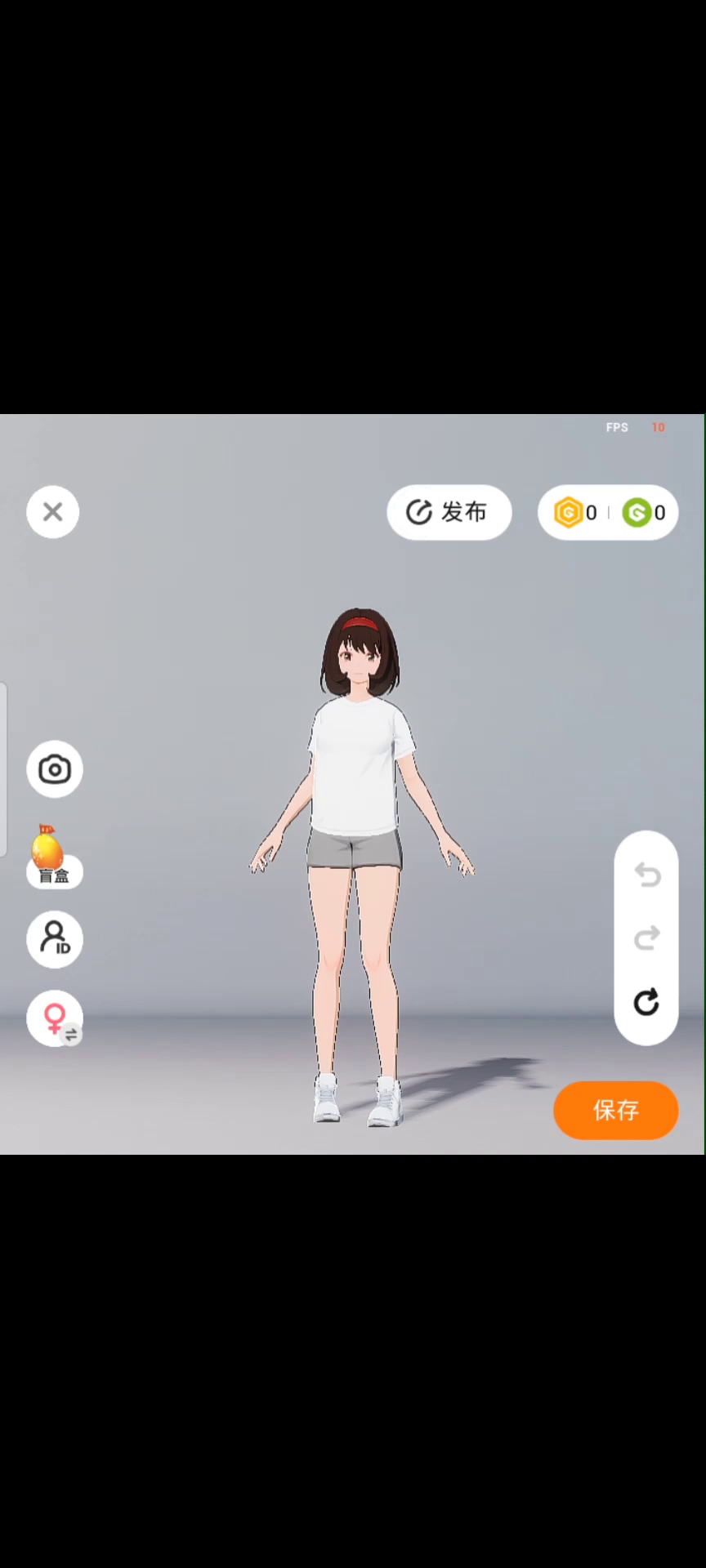706x1568 pixels.
Task: Tap the 发布 publish button
Action: 449,512
